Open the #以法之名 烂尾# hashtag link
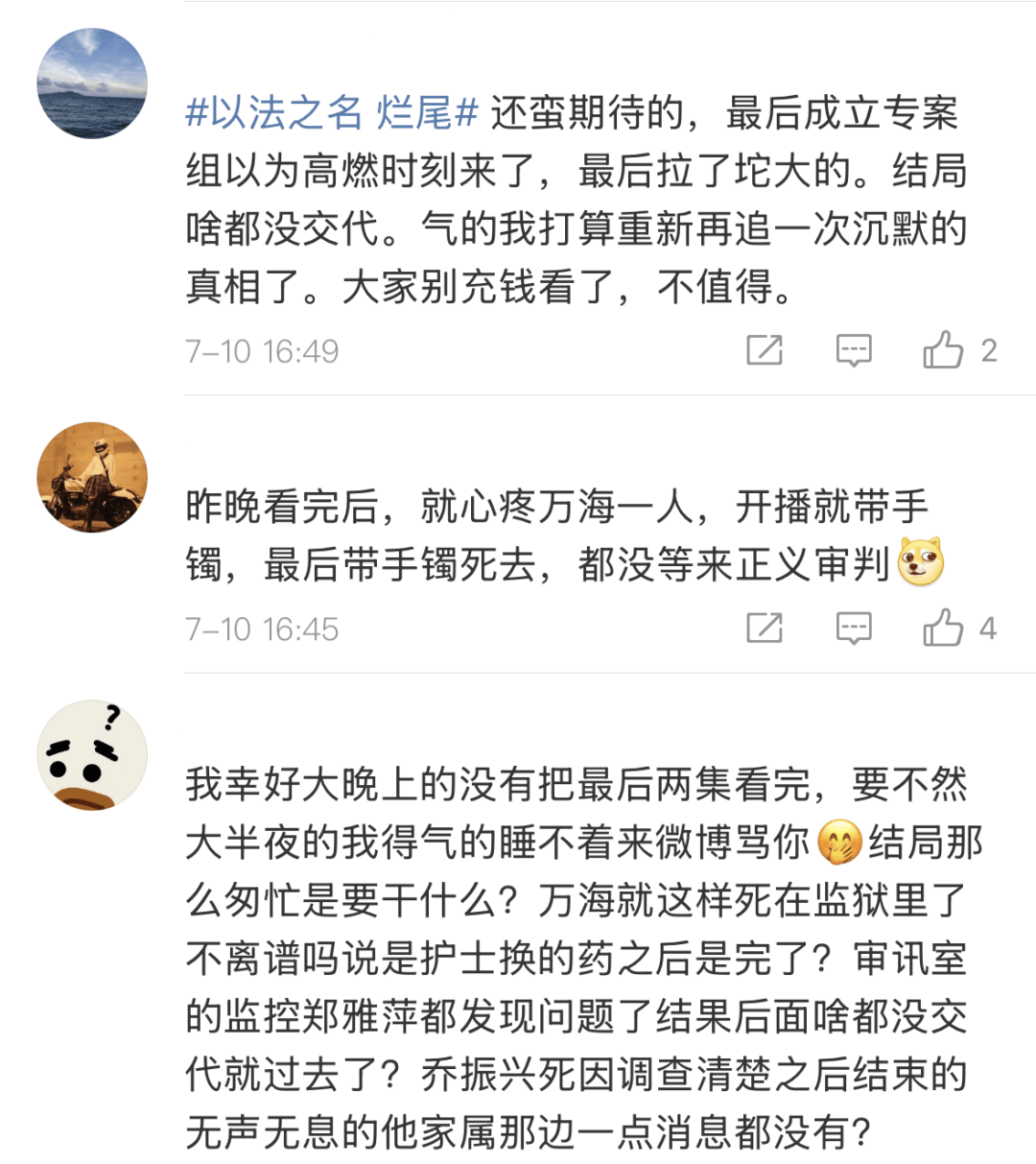The image size is (1036, 1164). coord(331,113)
